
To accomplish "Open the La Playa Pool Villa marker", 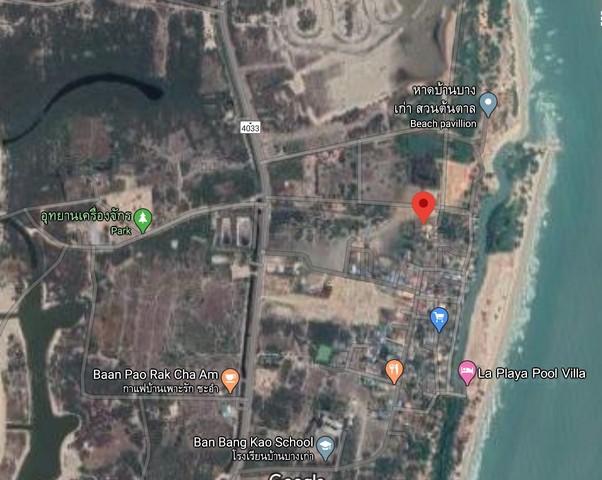I will coord(466,373).
